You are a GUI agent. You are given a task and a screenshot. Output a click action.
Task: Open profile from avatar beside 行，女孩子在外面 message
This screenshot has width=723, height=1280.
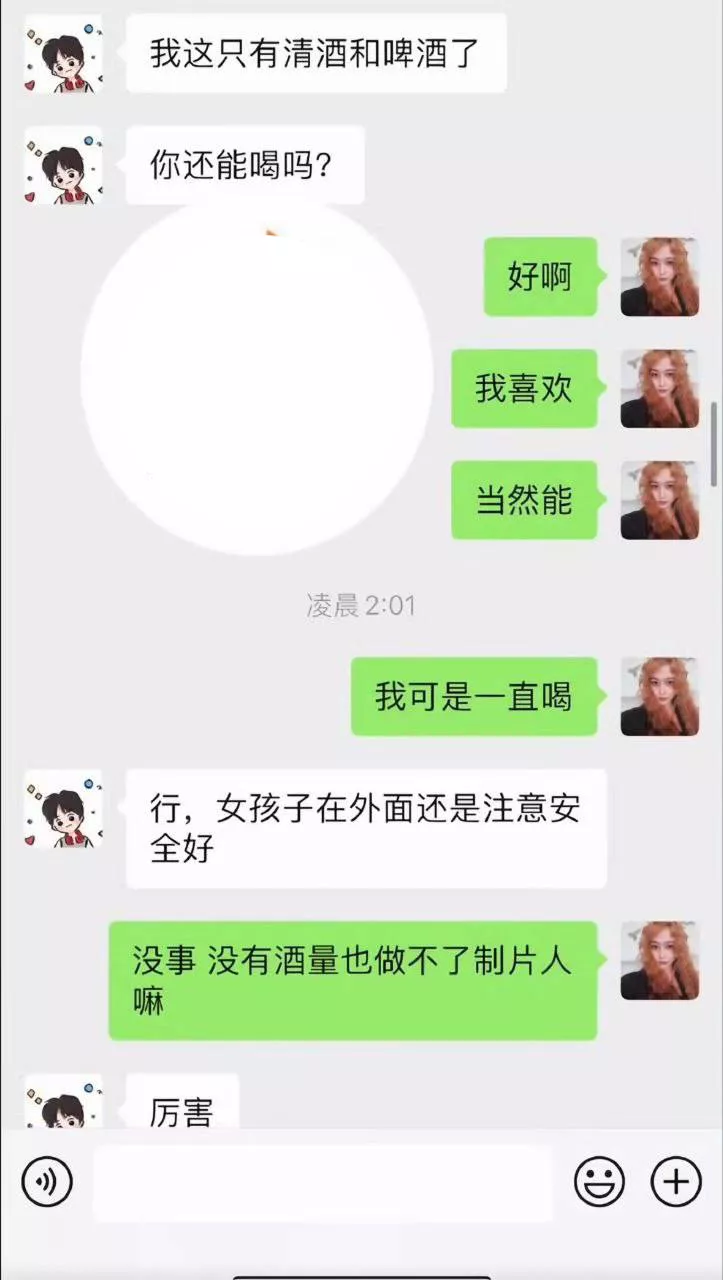pos(64,809)
